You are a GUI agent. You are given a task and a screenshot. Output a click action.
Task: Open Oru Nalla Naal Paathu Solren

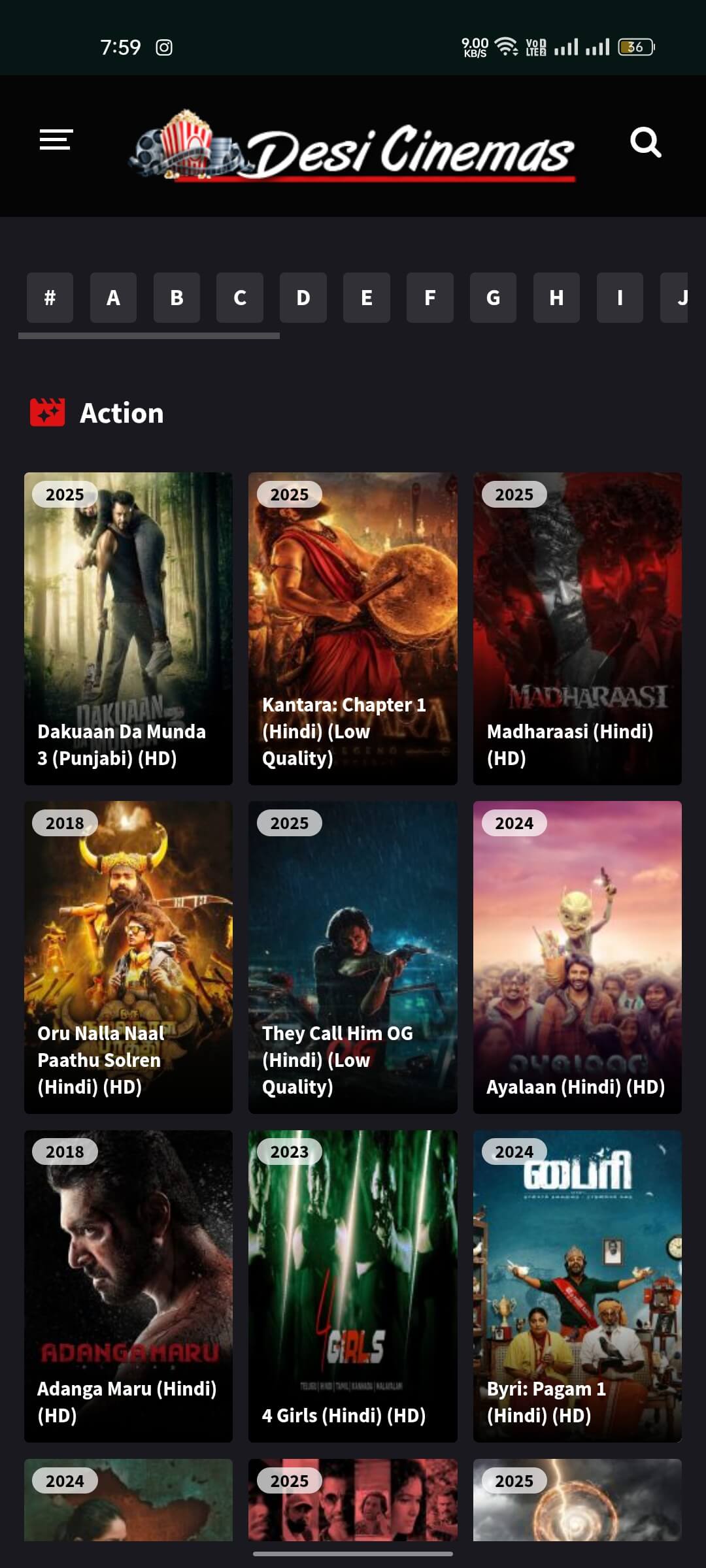click(128, 957)
